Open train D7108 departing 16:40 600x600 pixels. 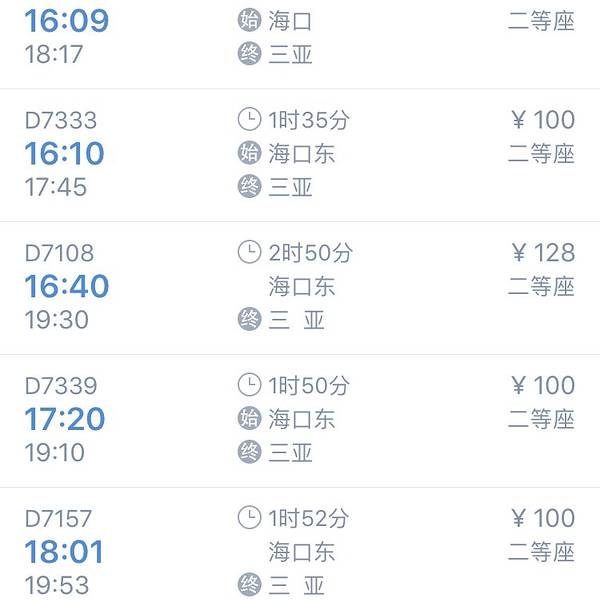pos(300,287)
